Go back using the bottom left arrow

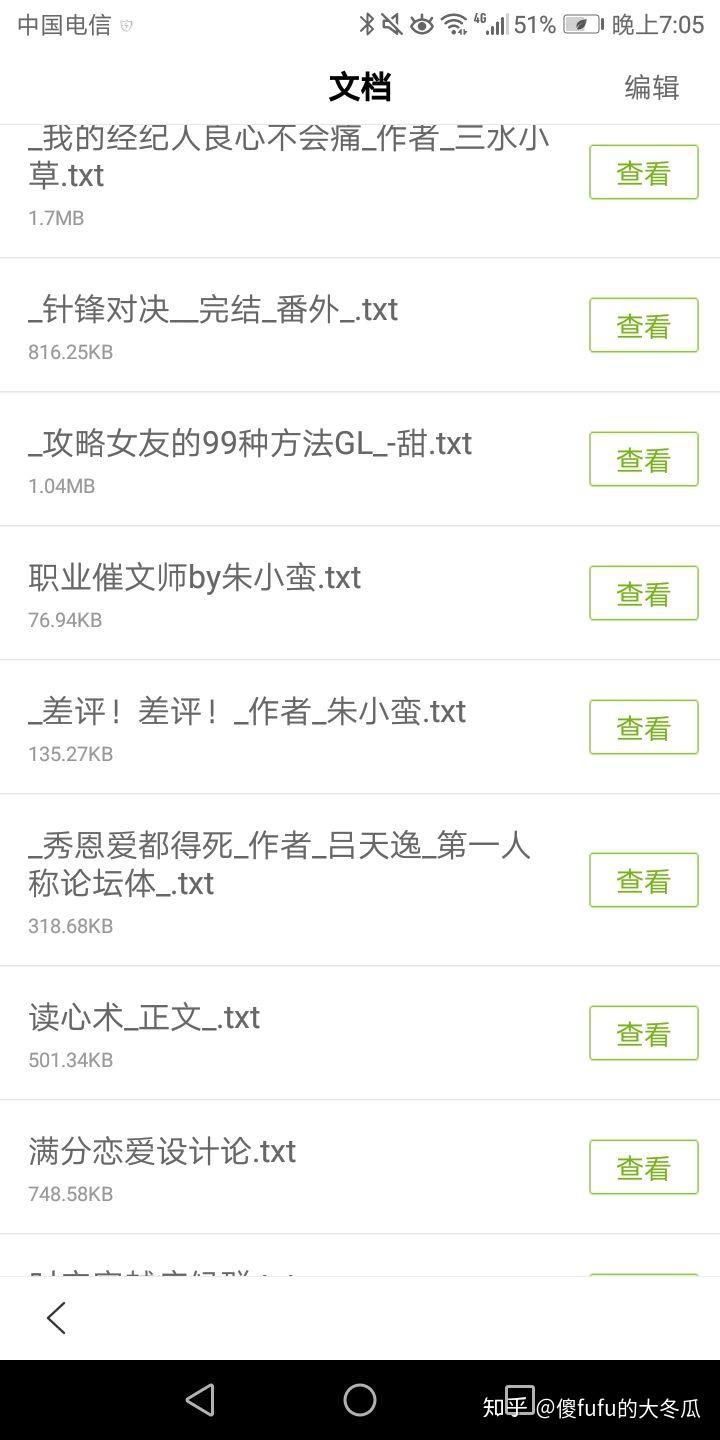(57, 1318)
